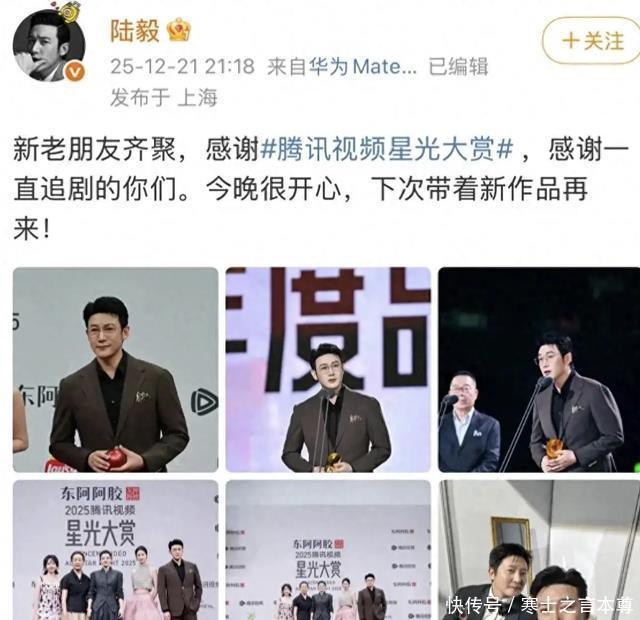
Task: Open the fourth photo of the group
Action: 115,550
